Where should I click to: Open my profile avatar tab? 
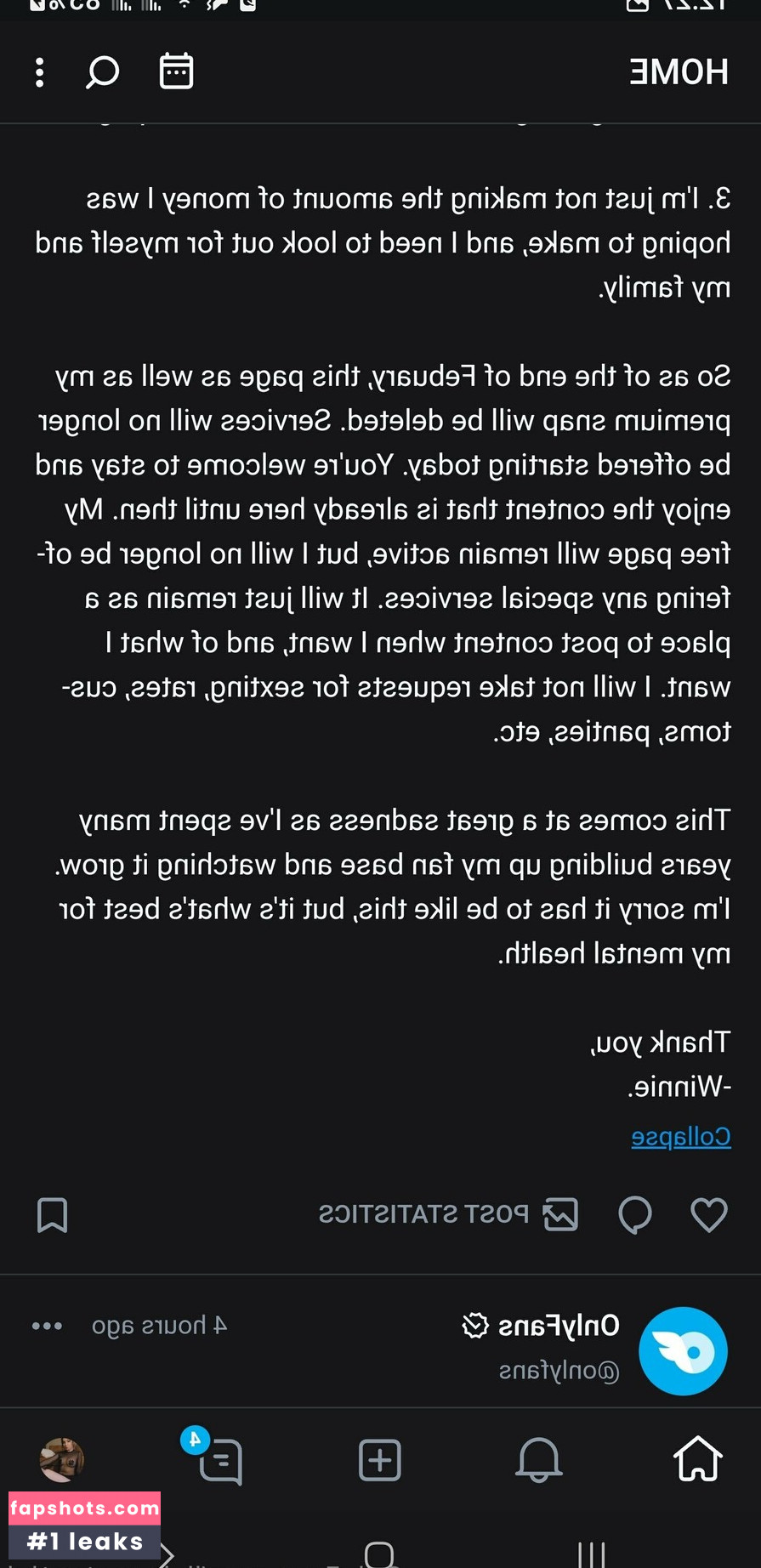pos(61,1460)
